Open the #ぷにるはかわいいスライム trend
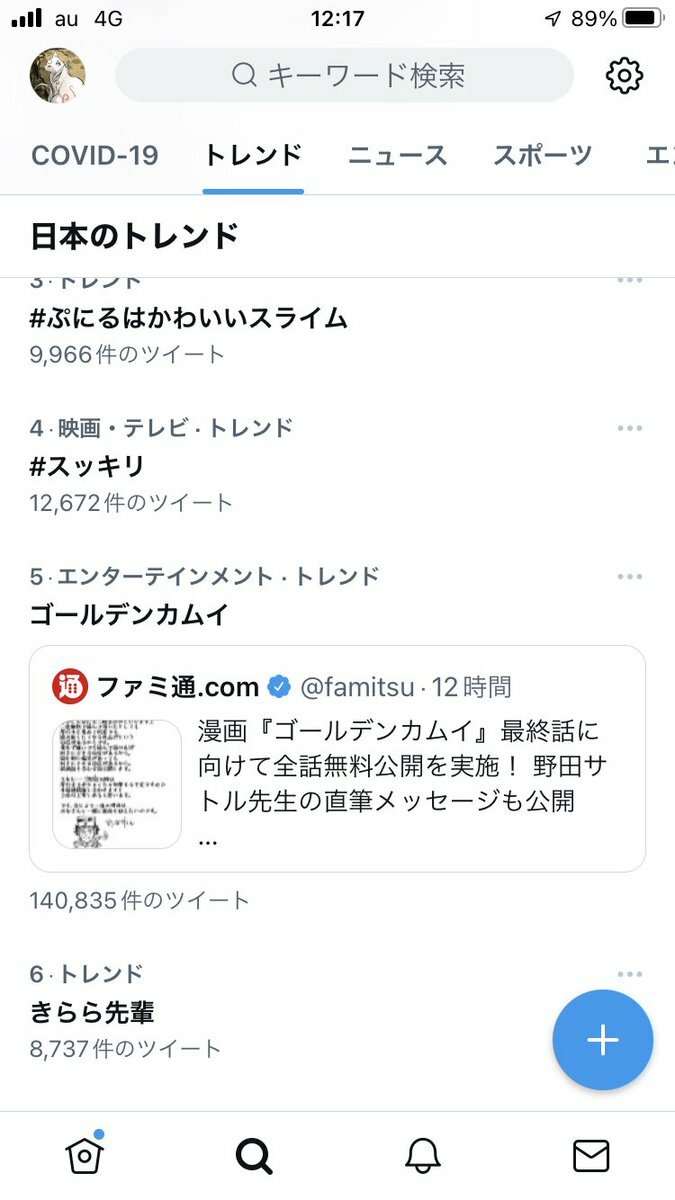 pos(189,319)
